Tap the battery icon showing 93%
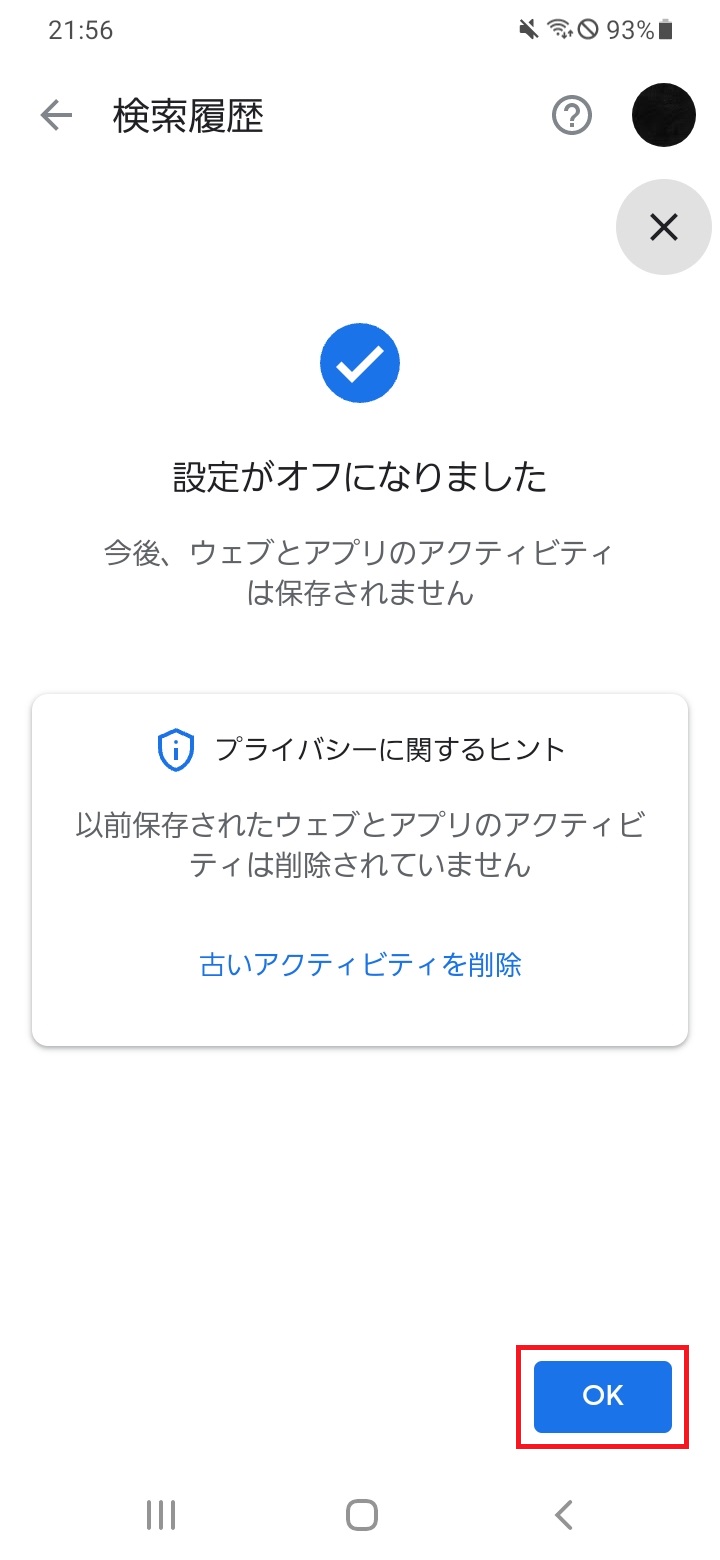Screen dimensions: 720x1560 tap(664, 30)
